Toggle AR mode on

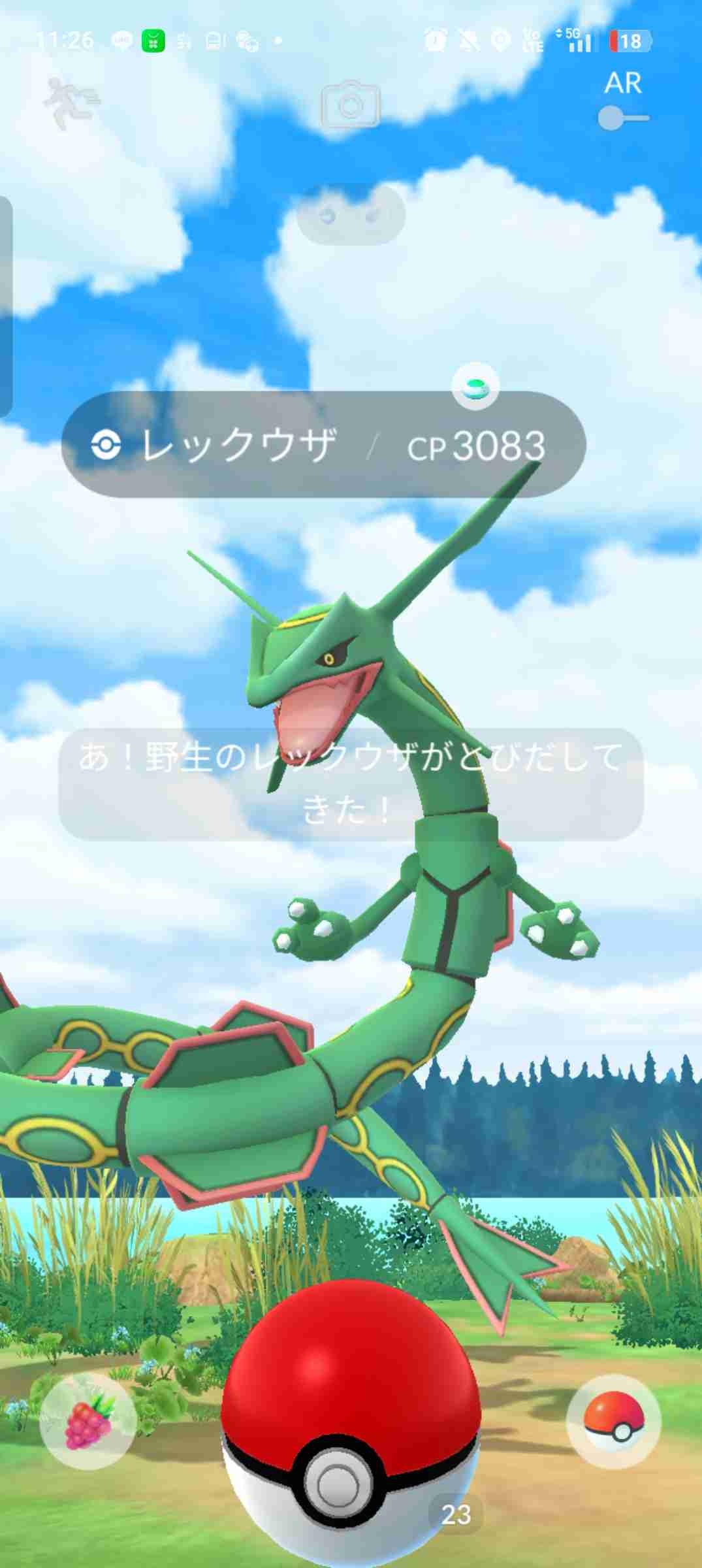[623, 118]
